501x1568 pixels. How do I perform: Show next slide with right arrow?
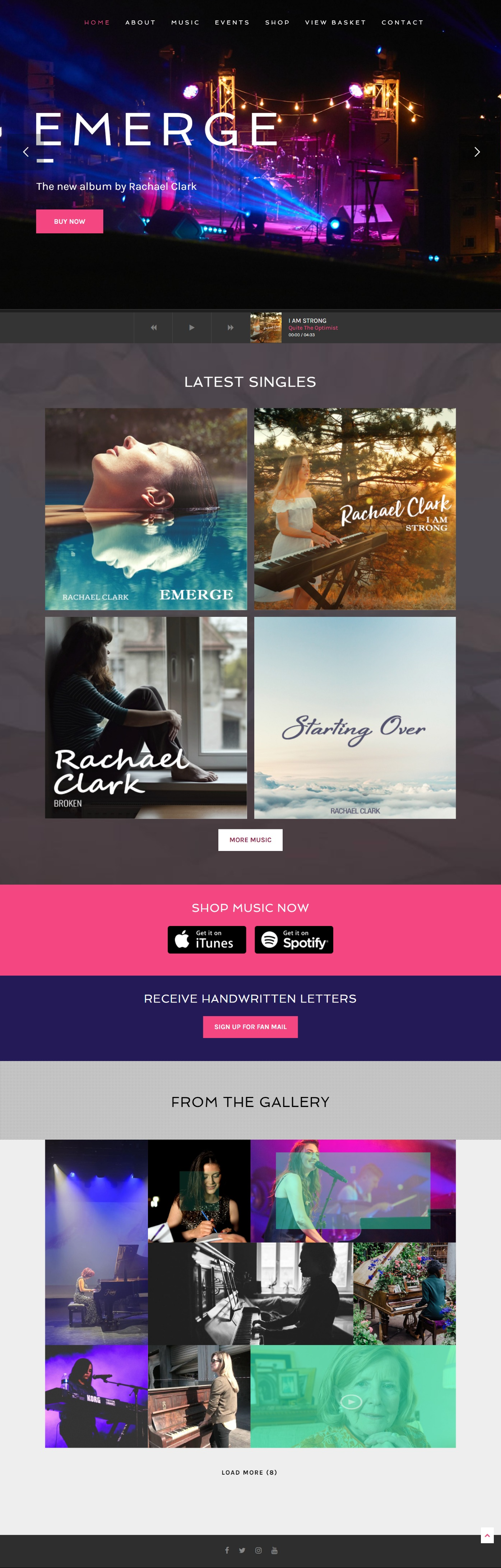coord(477,152)
